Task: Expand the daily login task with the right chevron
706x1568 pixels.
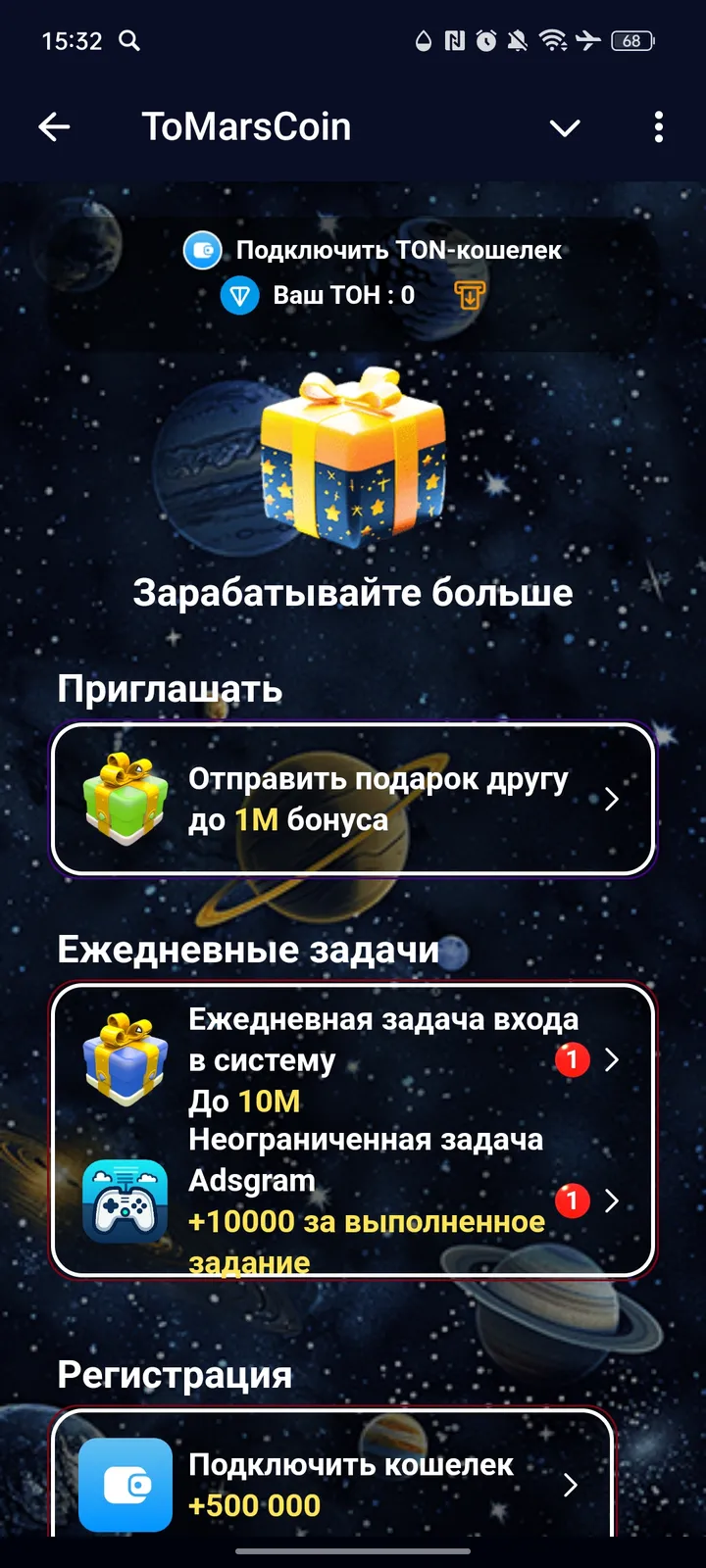Action: point(613,1059)
